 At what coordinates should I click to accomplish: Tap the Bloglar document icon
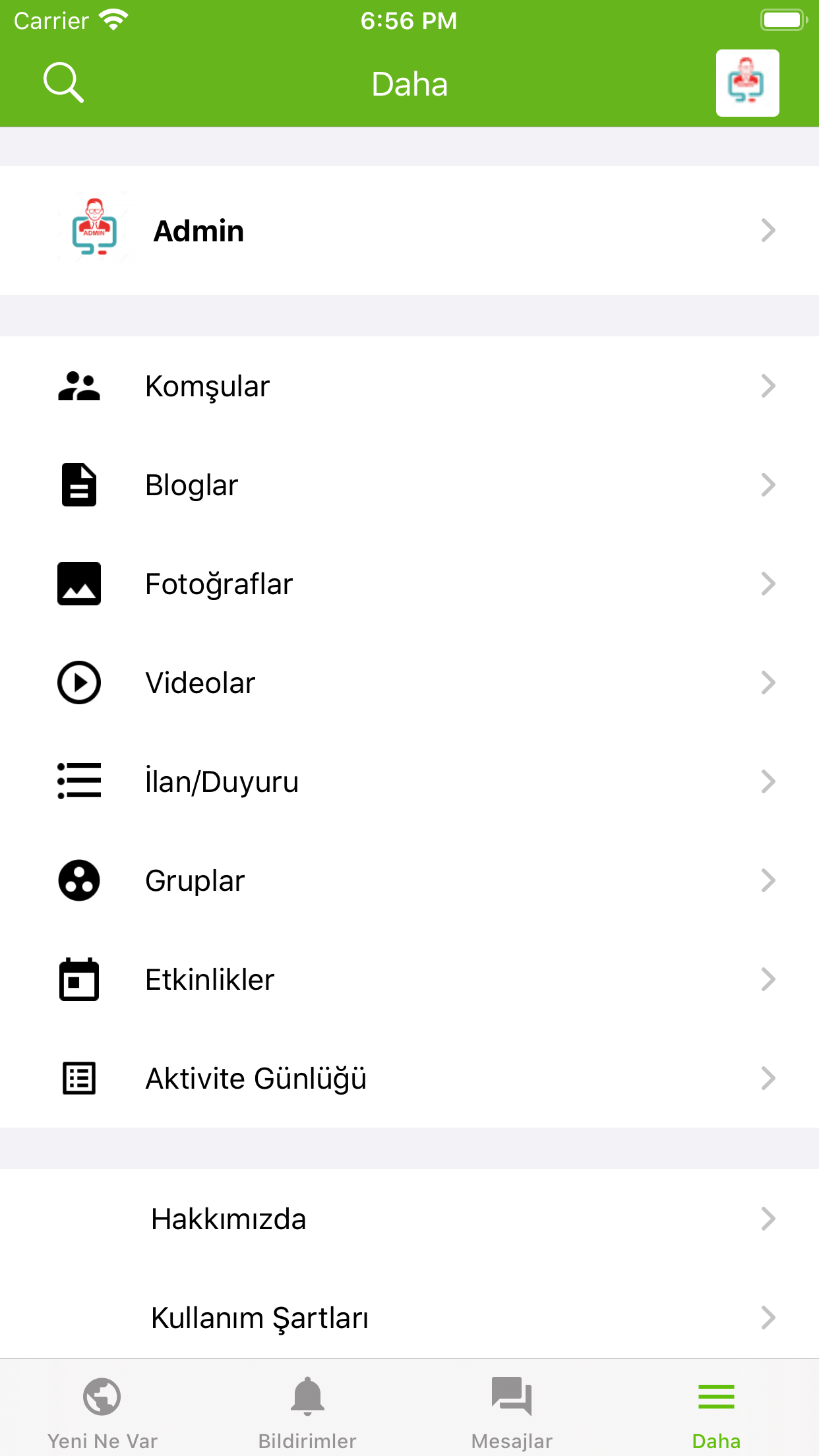click(79, 485)
